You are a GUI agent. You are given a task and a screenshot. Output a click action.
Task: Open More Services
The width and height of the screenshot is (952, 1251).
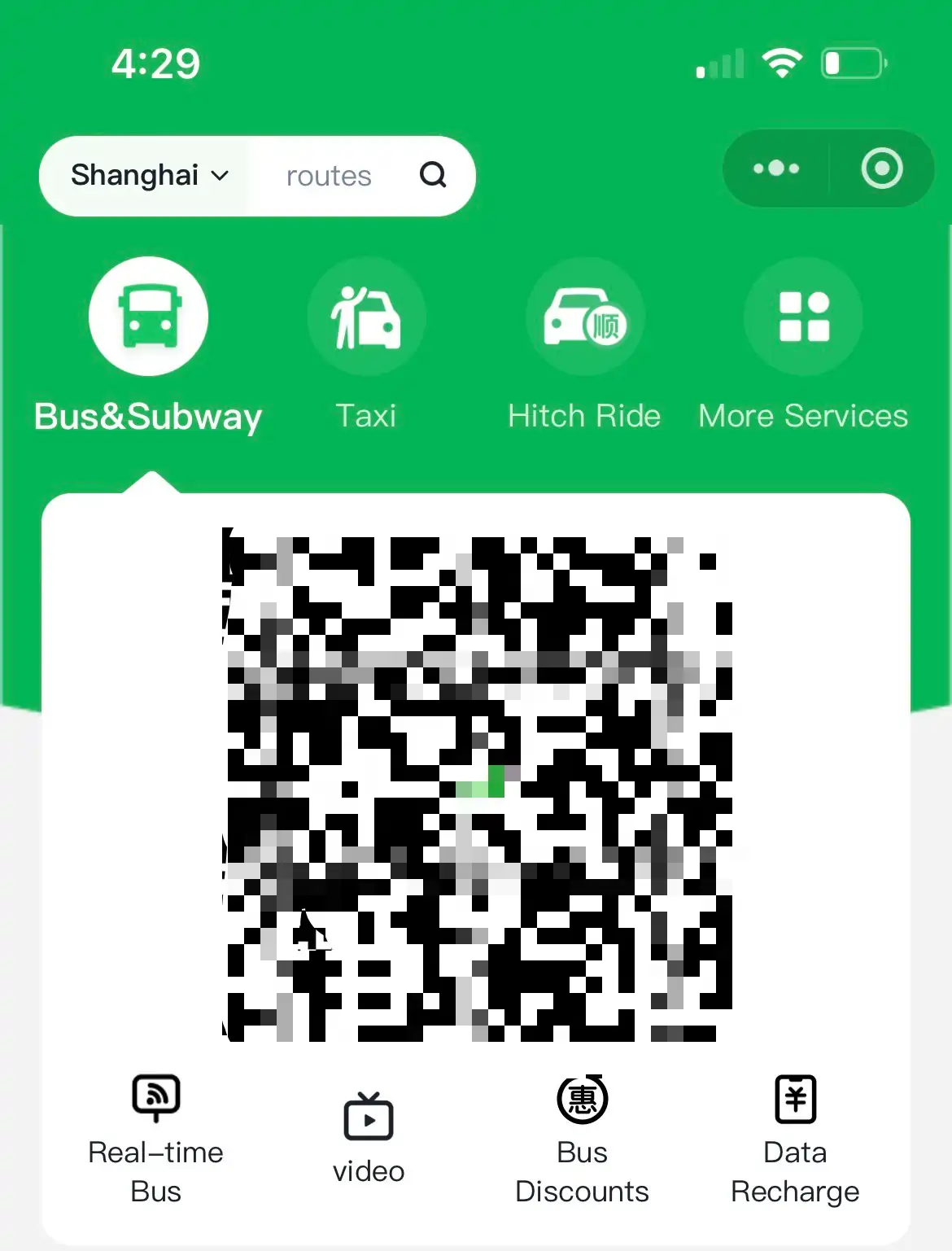803,317
